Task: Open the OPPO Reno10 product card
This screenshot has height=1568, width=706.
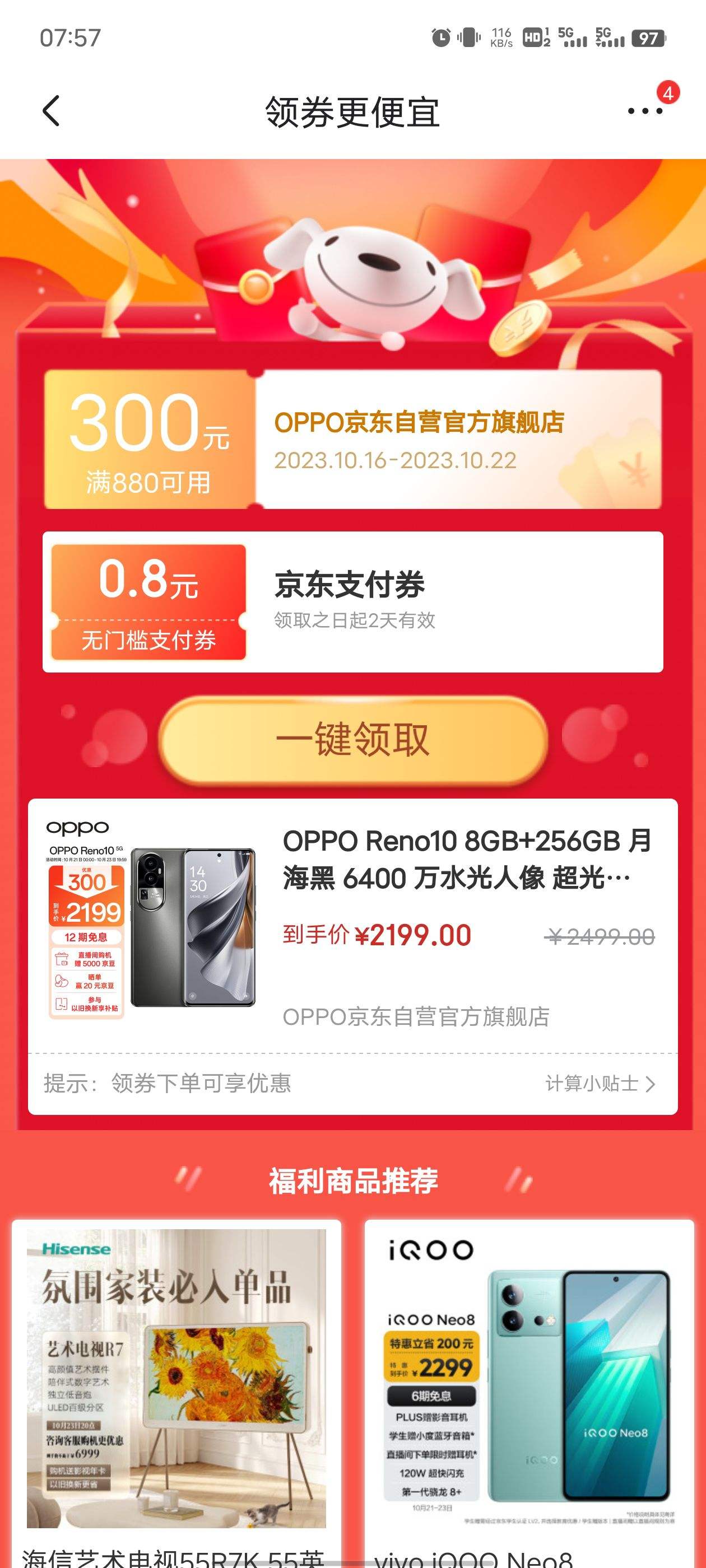Action: [352, 925]
